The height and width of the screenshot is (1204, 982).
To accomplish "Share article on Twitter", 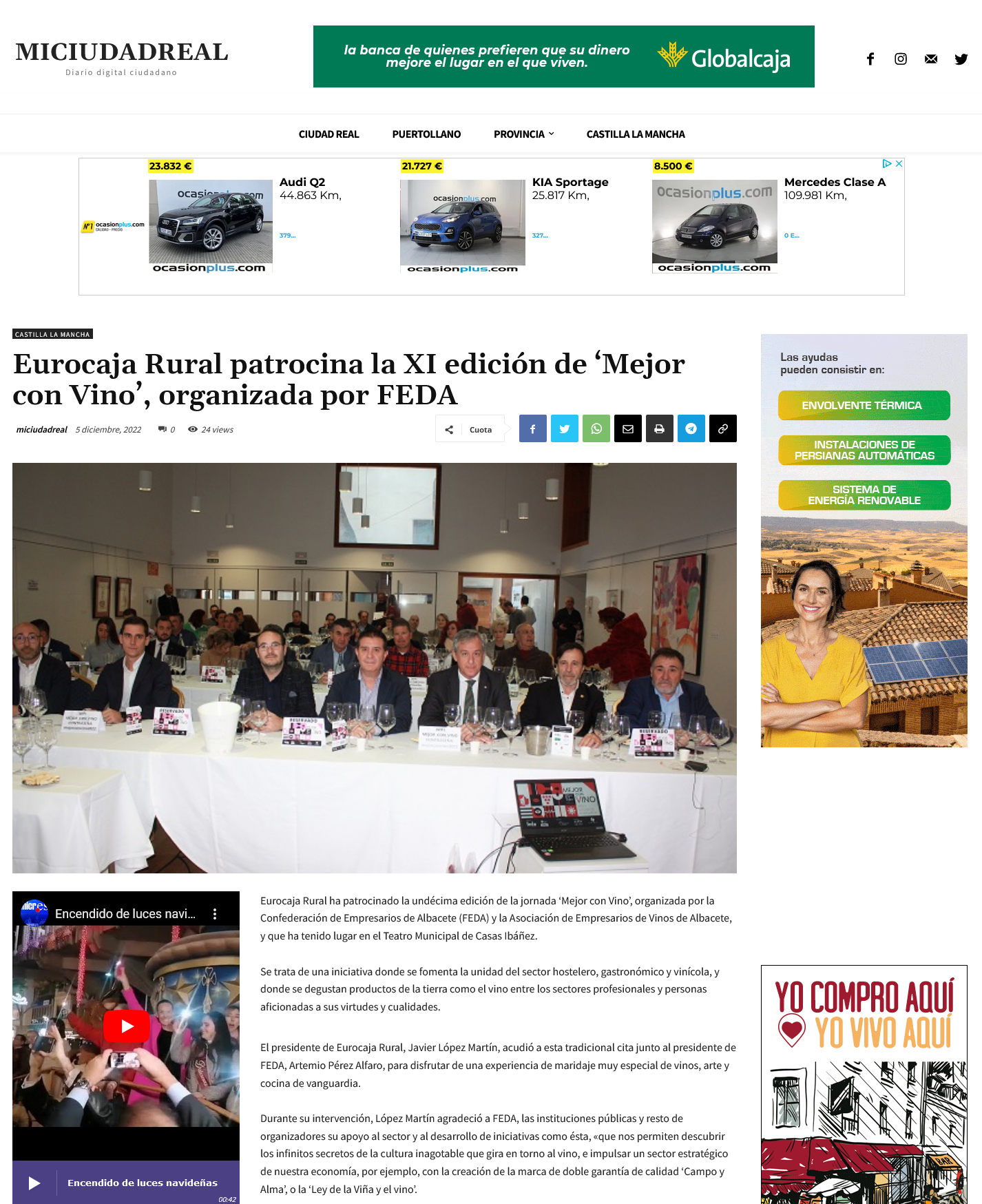I will pos(564,429).
